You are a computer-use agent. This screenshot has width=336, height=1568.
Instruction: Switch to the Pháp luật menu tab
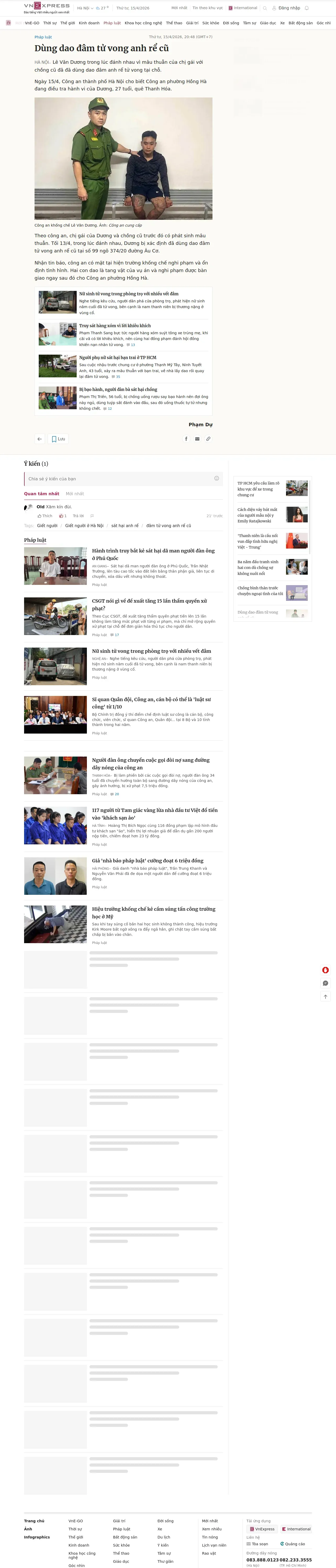tap(112, 23)
